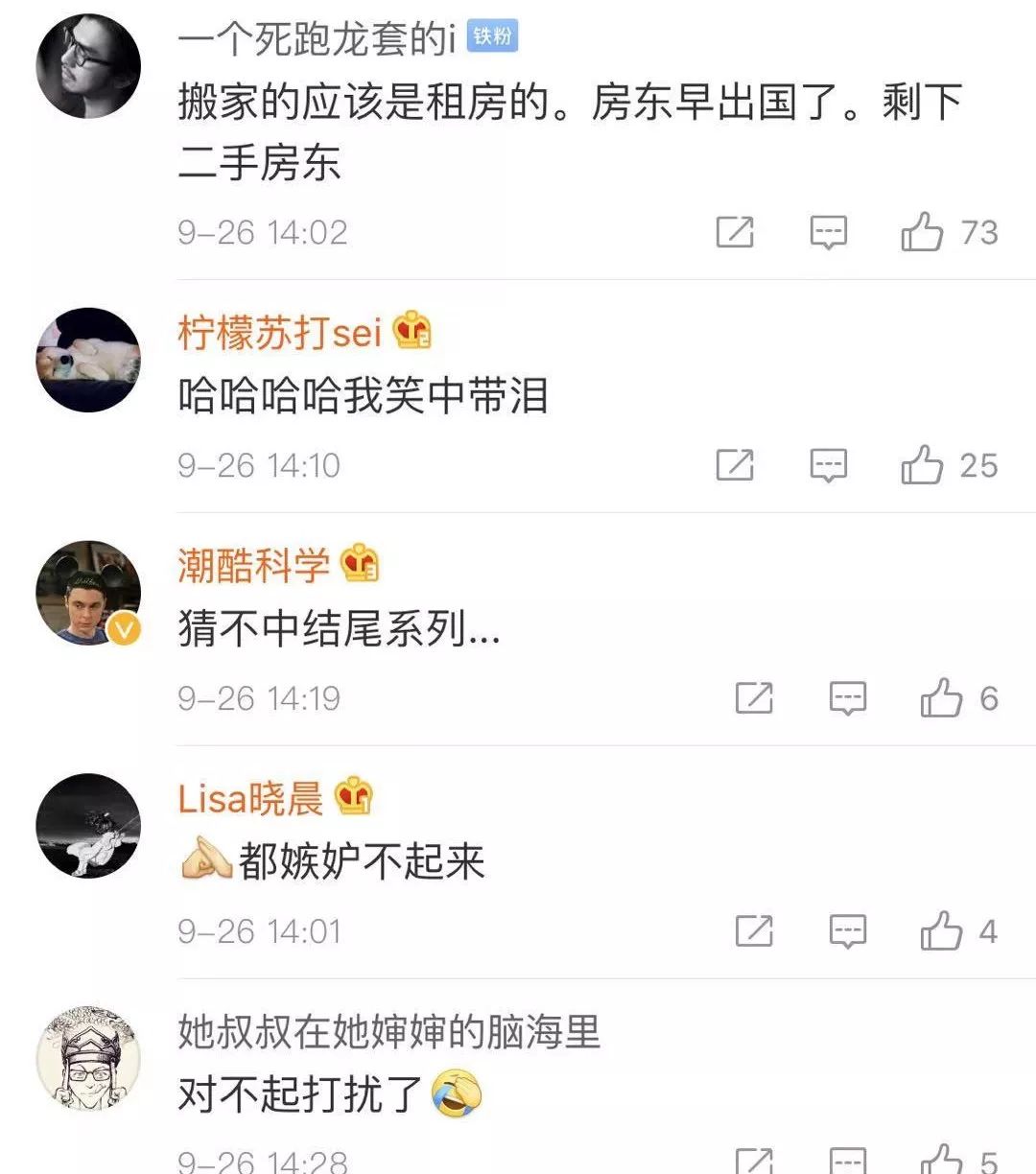Visit Lisa晓晨's profile via avatar
1036x1174 pixels.
pyautogui.click(x=88, y=826)
